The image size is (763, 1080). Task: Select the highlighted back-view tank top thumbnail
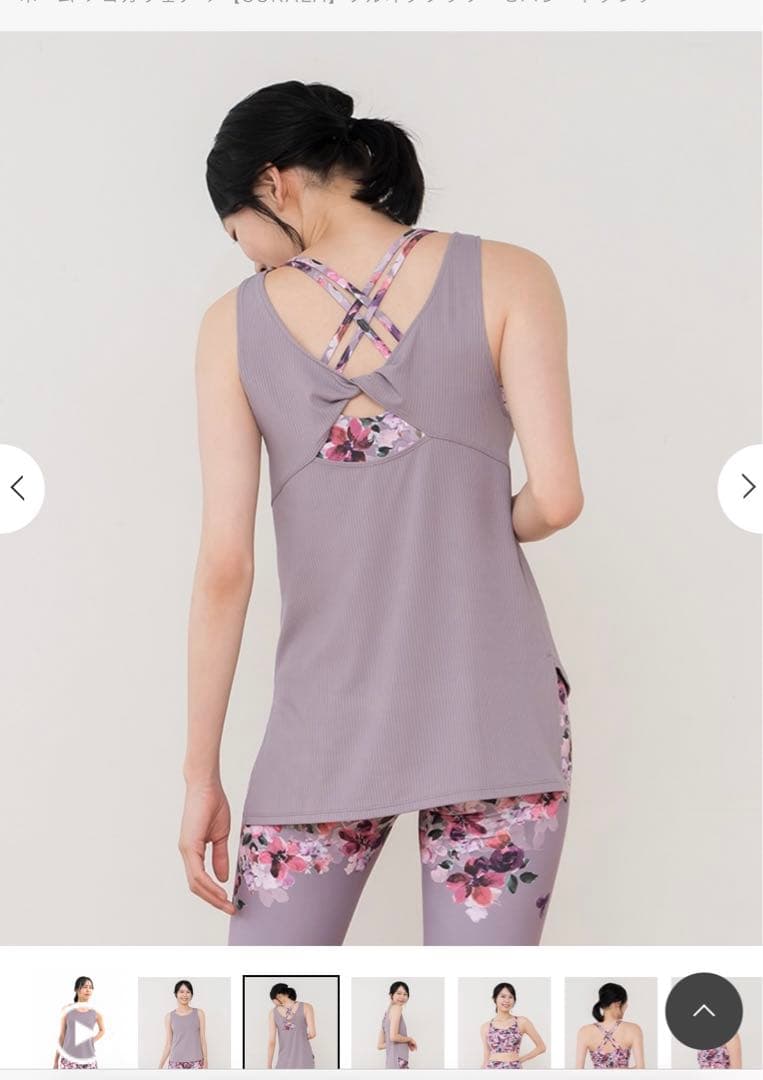click(291, 1024)
